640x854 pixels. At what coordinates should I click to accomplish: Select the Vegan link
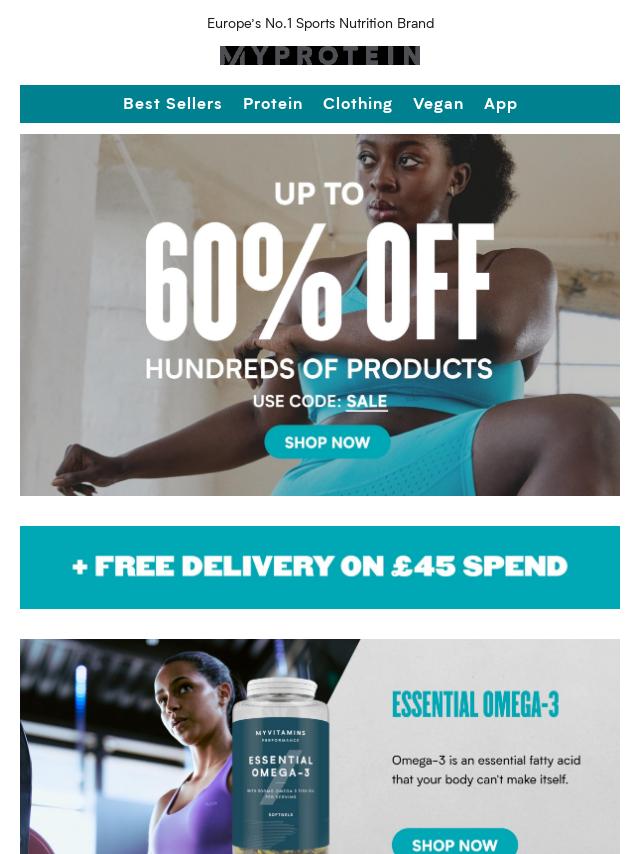(x=438, y=104)
